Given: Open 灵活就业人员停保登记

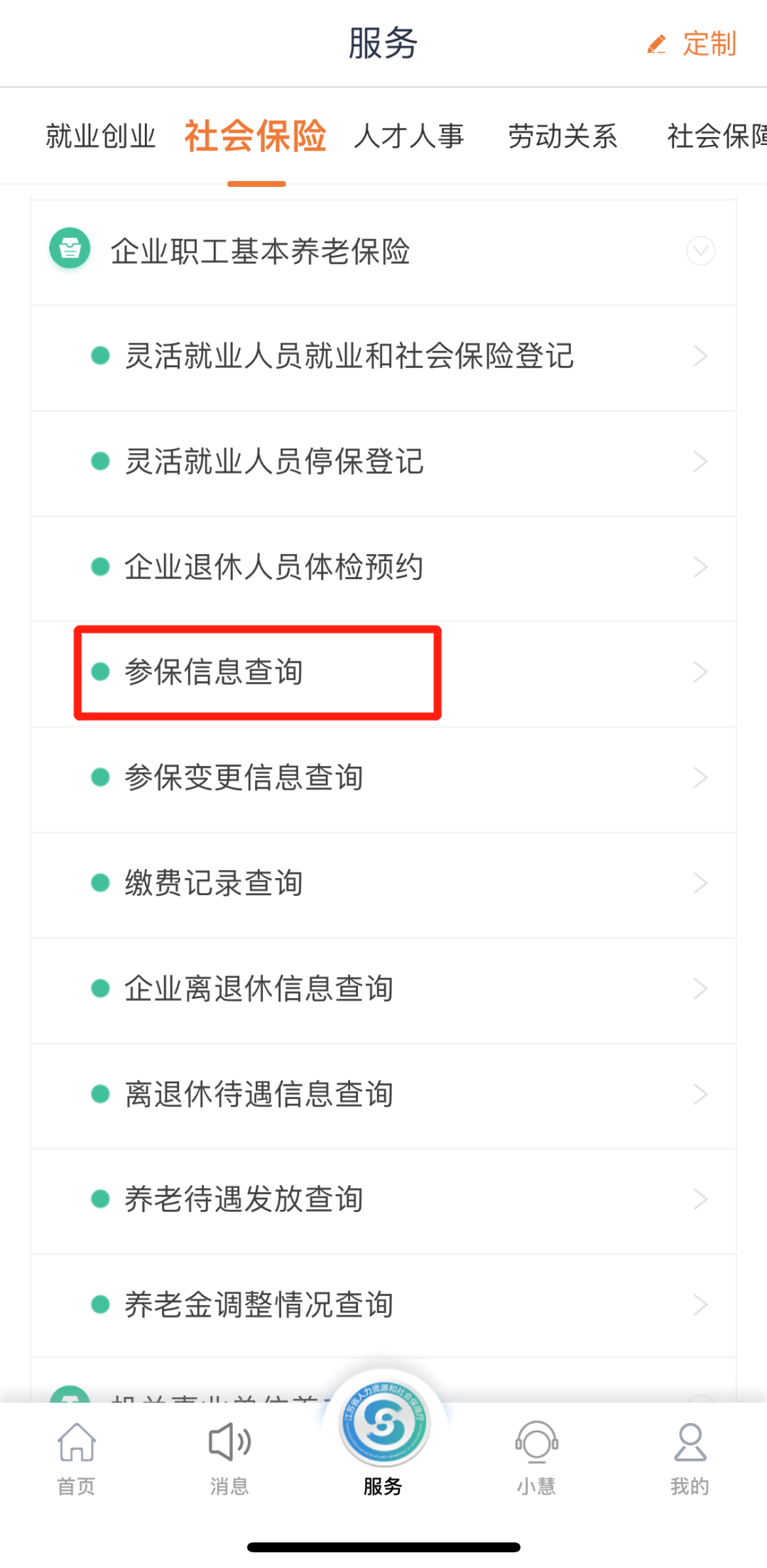Looking at the screenshot, I should pos(383,462).
